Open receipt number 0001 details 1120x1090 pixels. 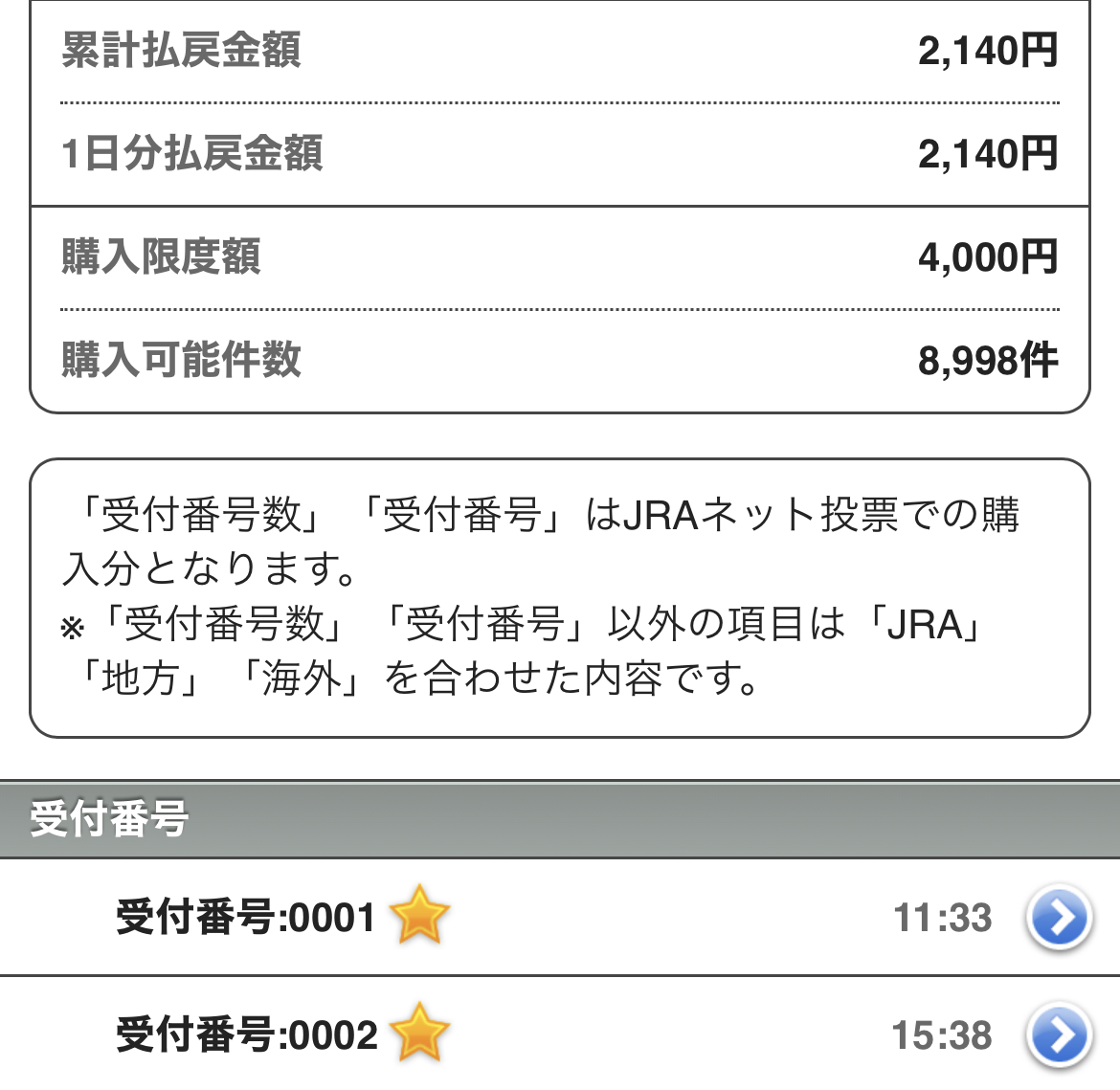tap(560, 917)
